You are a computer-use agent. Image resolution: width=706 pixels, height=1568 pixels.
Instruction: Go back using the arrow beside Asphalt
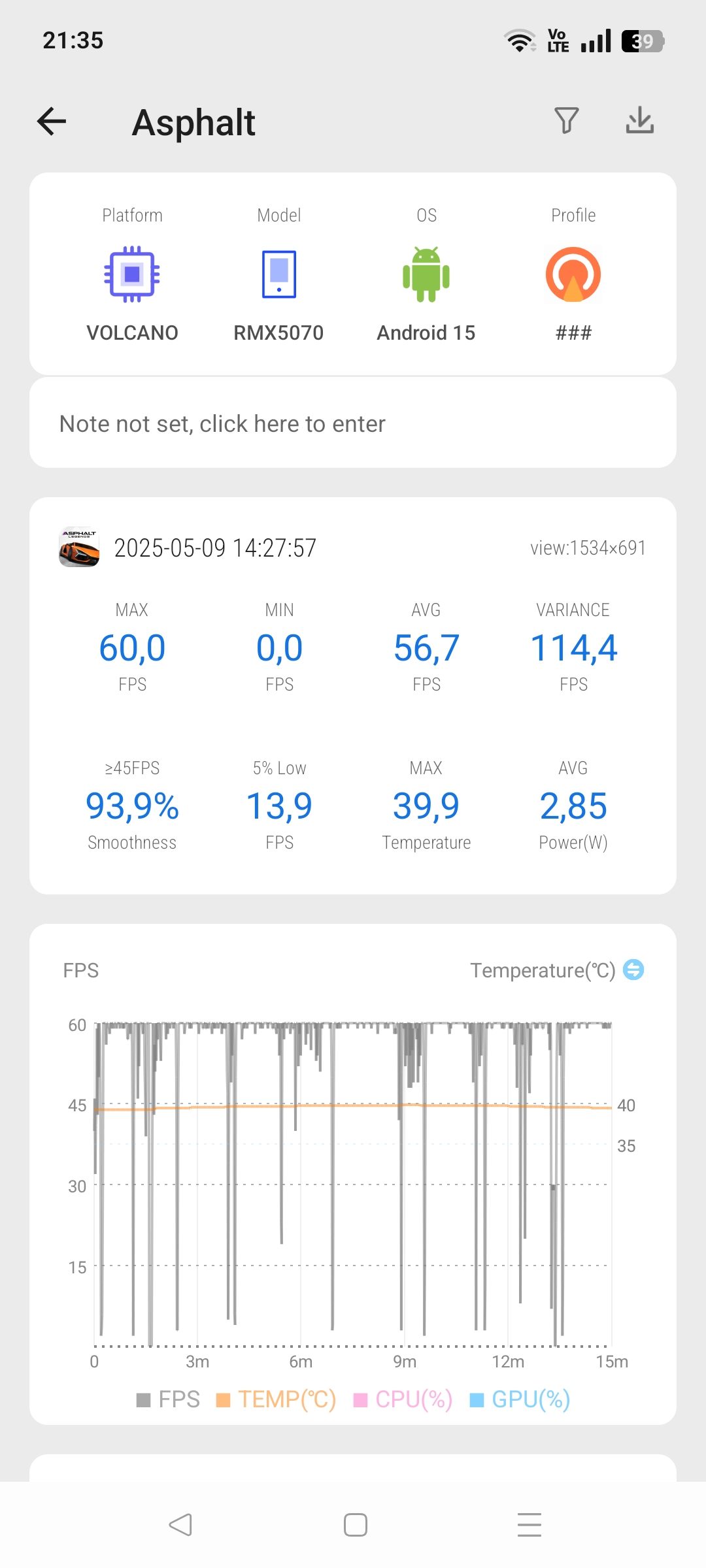[x=52, y=122]
